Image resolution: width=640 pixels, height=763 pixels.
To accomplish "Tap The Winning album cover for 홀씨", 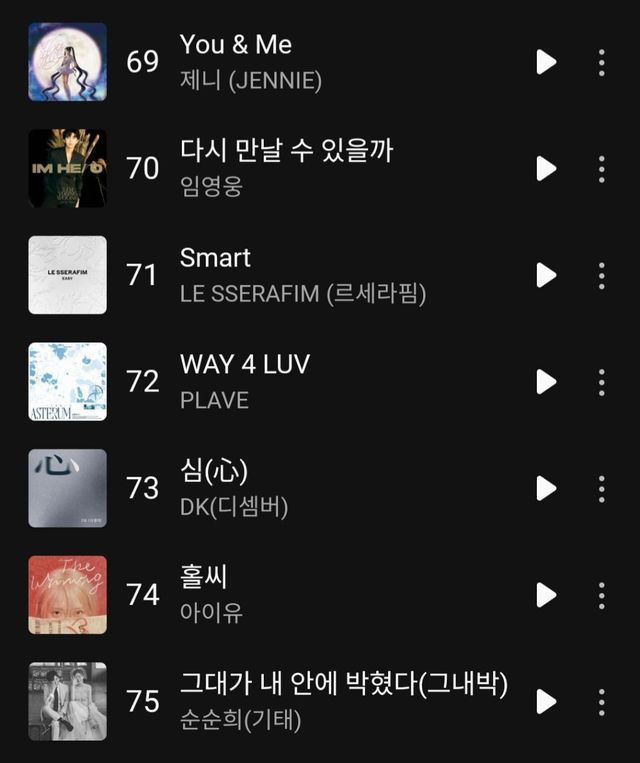I will click(67, 595).
